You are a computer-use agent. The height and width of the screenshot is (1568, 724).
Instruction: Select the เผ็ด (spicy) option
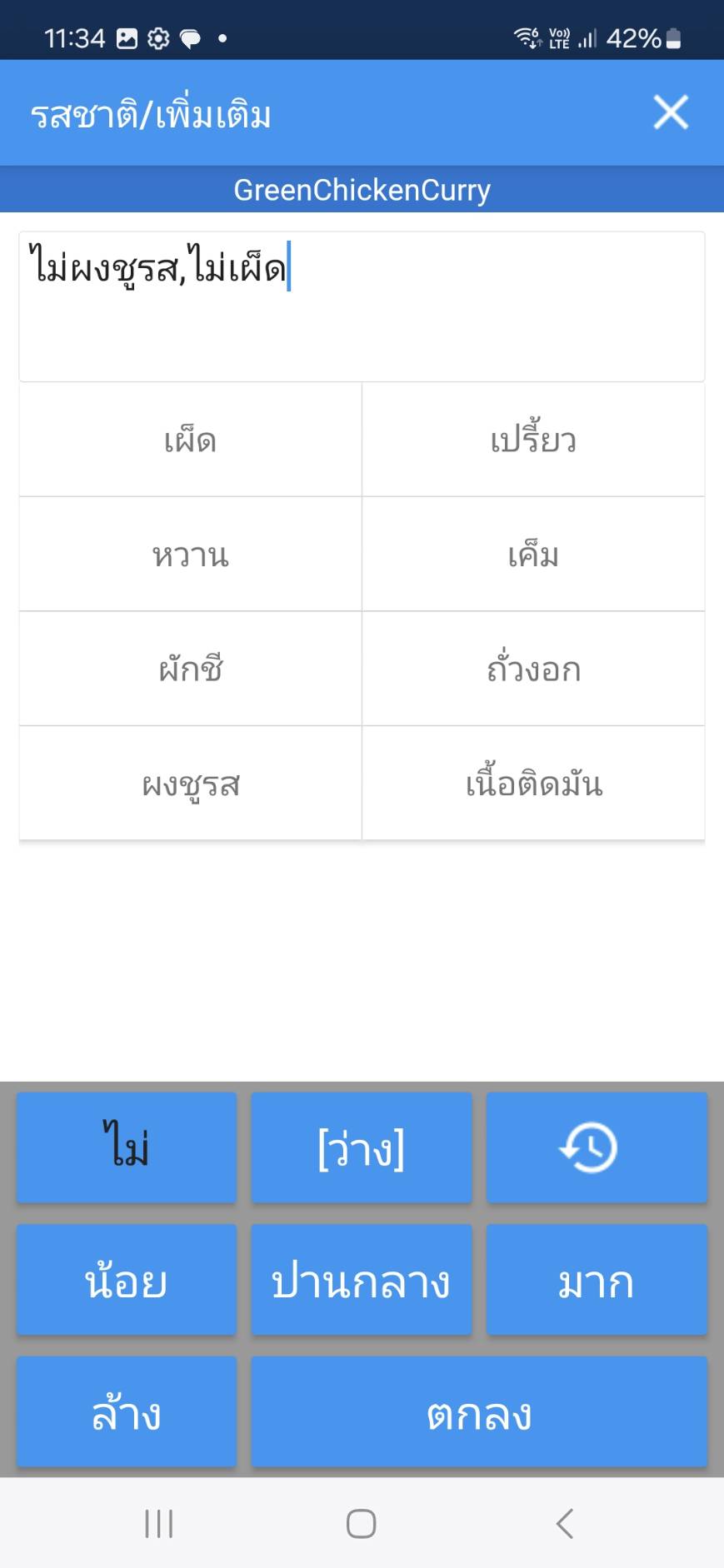click(x=189, y=441)
